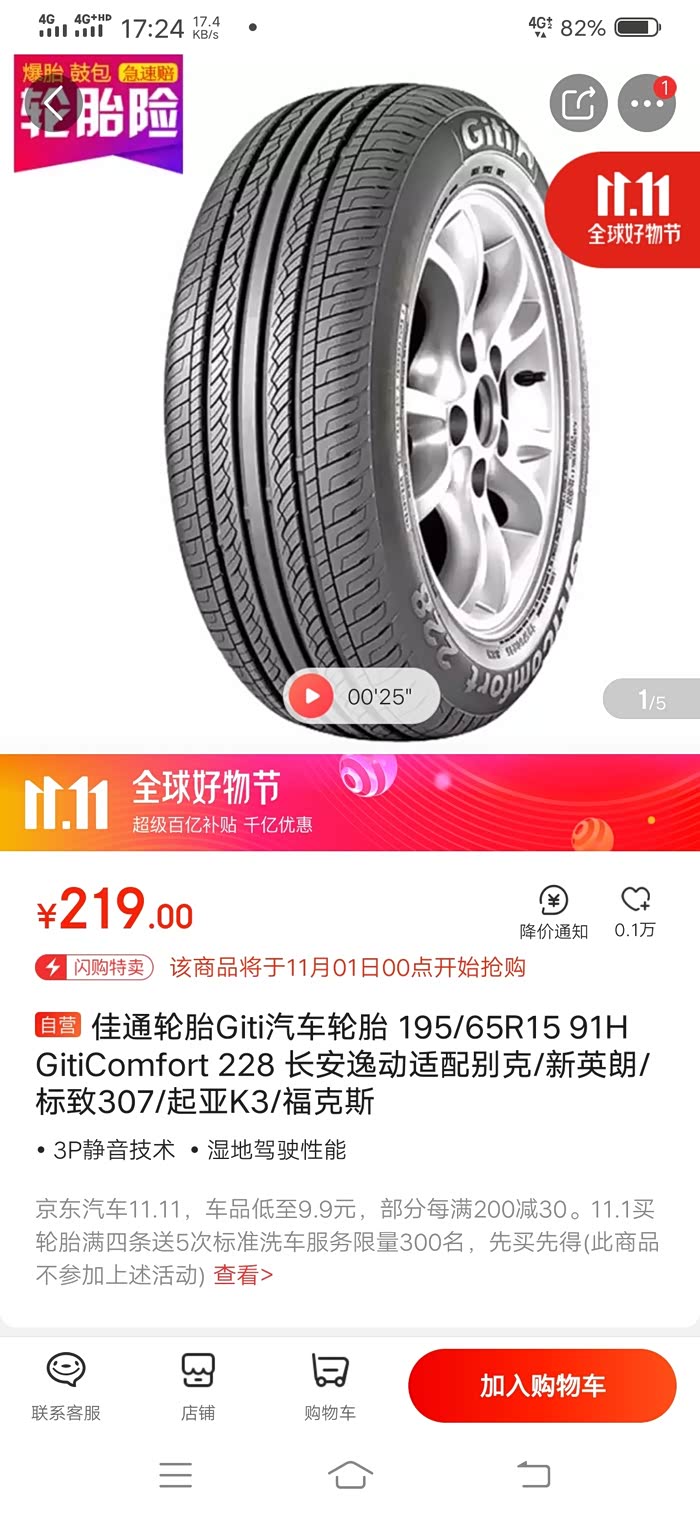Open the 全球好物节 promotion banner
This screenshot has height=1516, width=700.
pos(350,802)
